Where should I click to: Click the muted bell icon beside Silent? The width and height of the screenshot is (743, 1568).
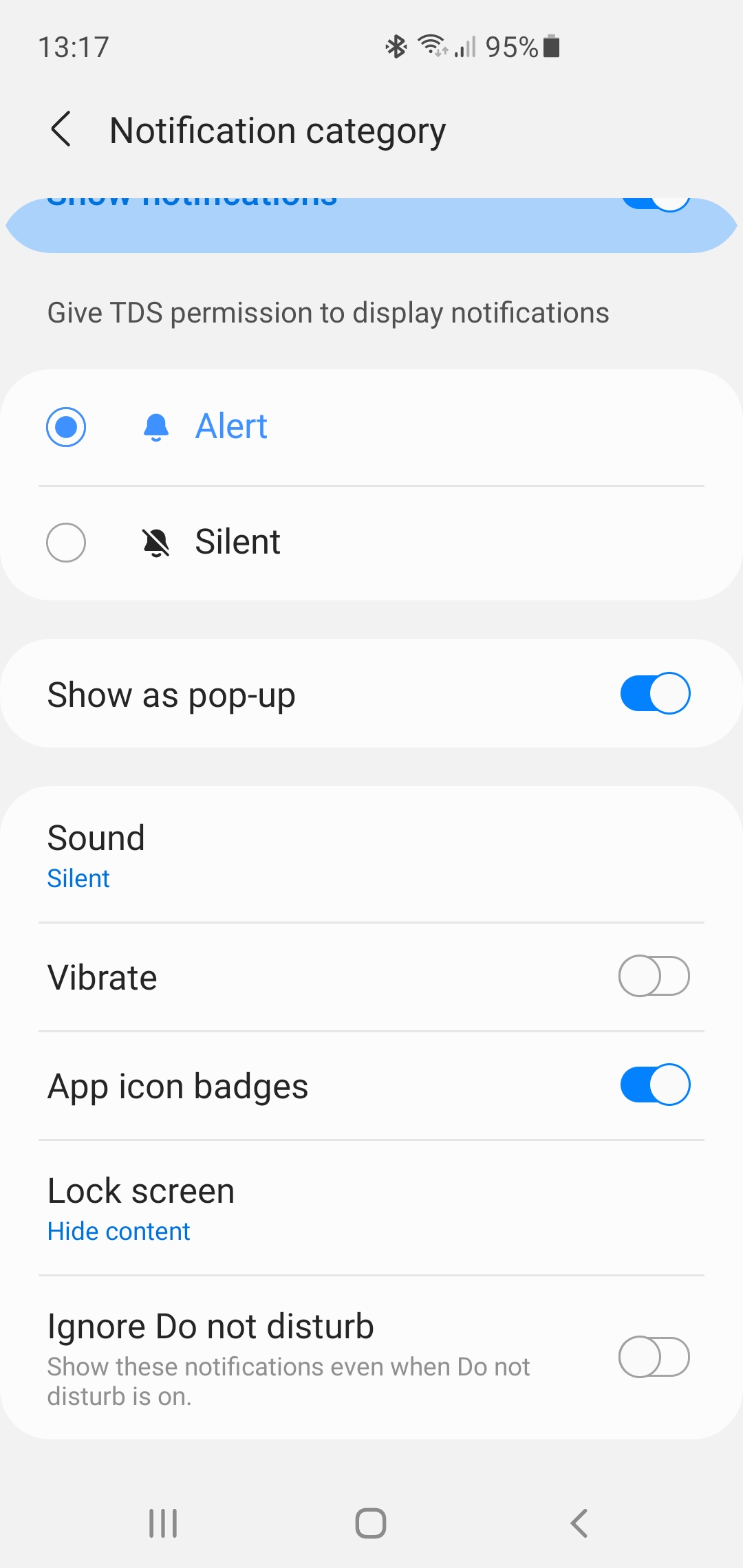157,542
